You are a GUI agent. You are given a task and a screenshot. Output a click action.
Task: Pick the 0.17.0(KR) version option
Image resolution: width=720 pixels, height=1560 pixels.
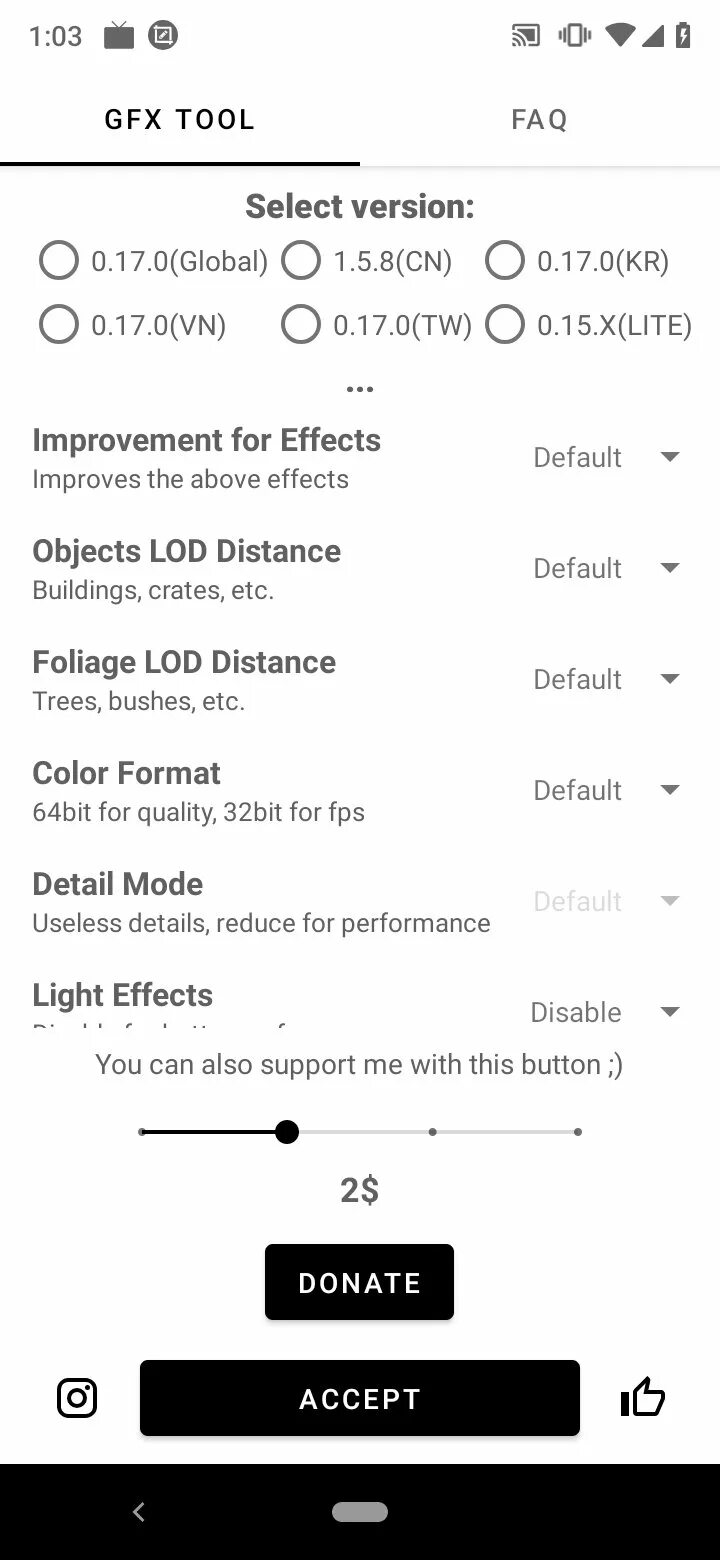tap(505, 261)
